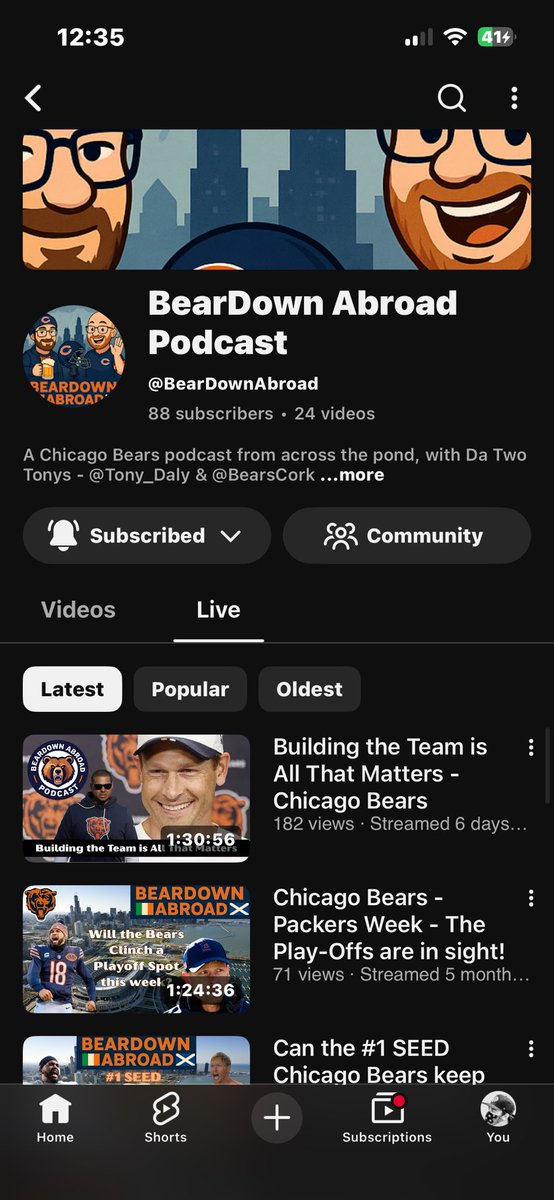Open the Shorts tab
The width and height of the screenshot is (554, 1200).
[166, 1119]
